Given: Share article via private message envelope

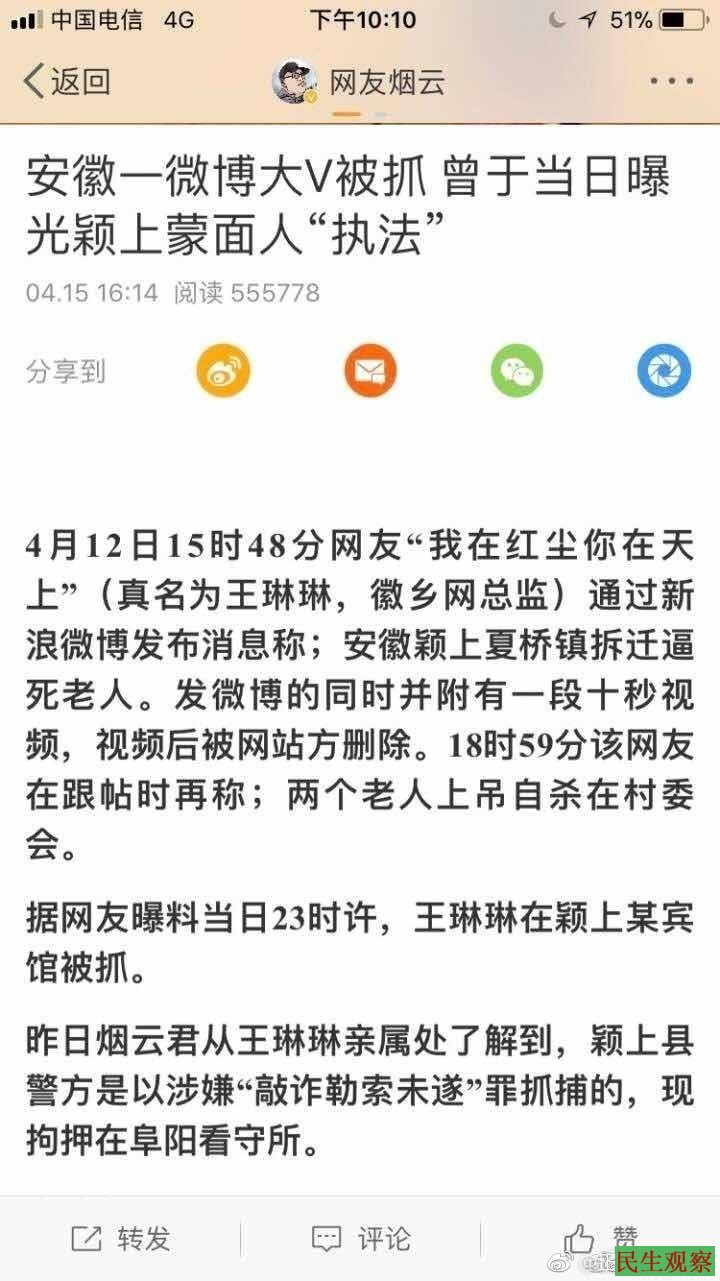Looking at the screenshot, I should (370, 371).
